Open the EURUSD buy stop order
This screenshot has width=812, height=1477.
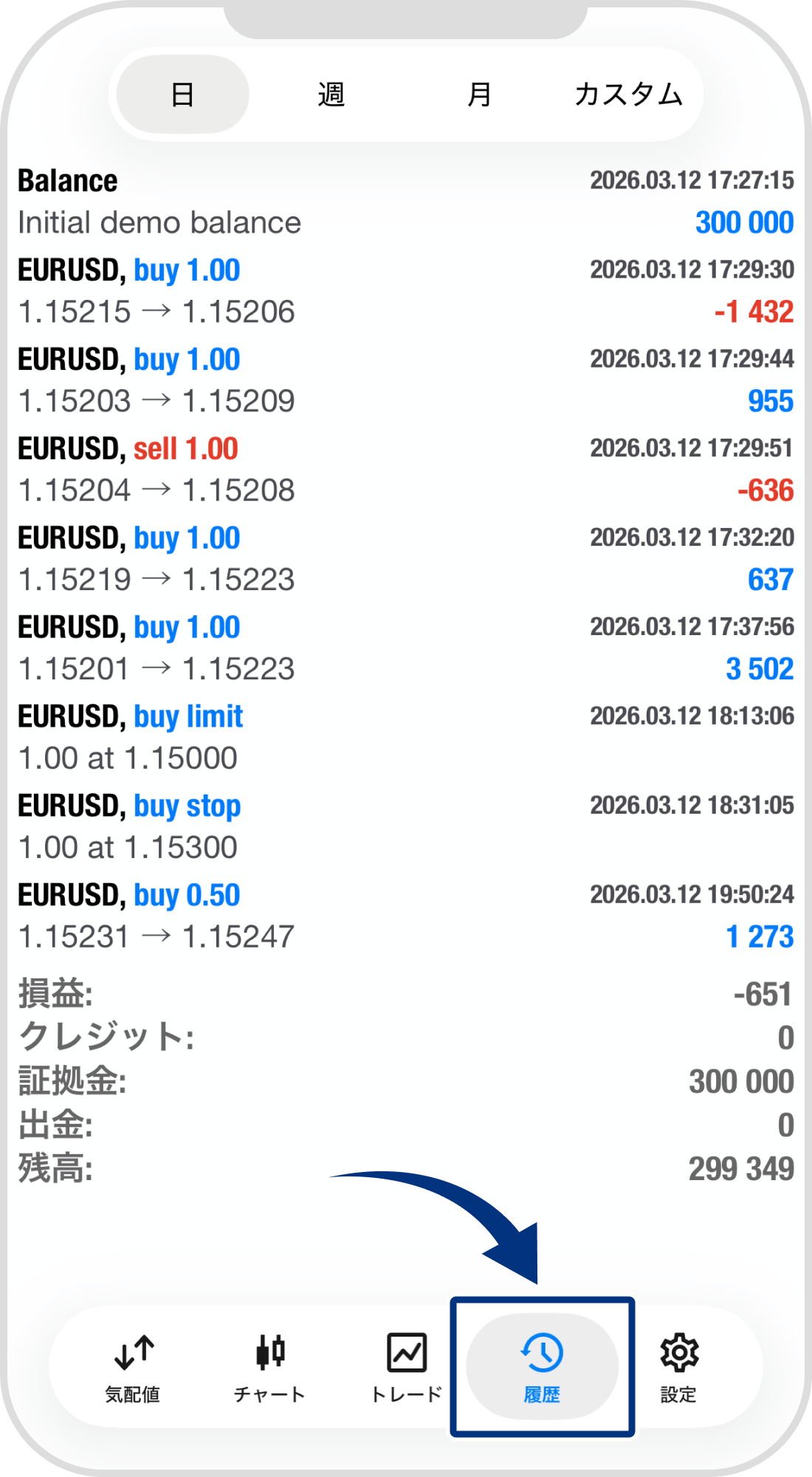pyautogui.click(x=405, y=826)
